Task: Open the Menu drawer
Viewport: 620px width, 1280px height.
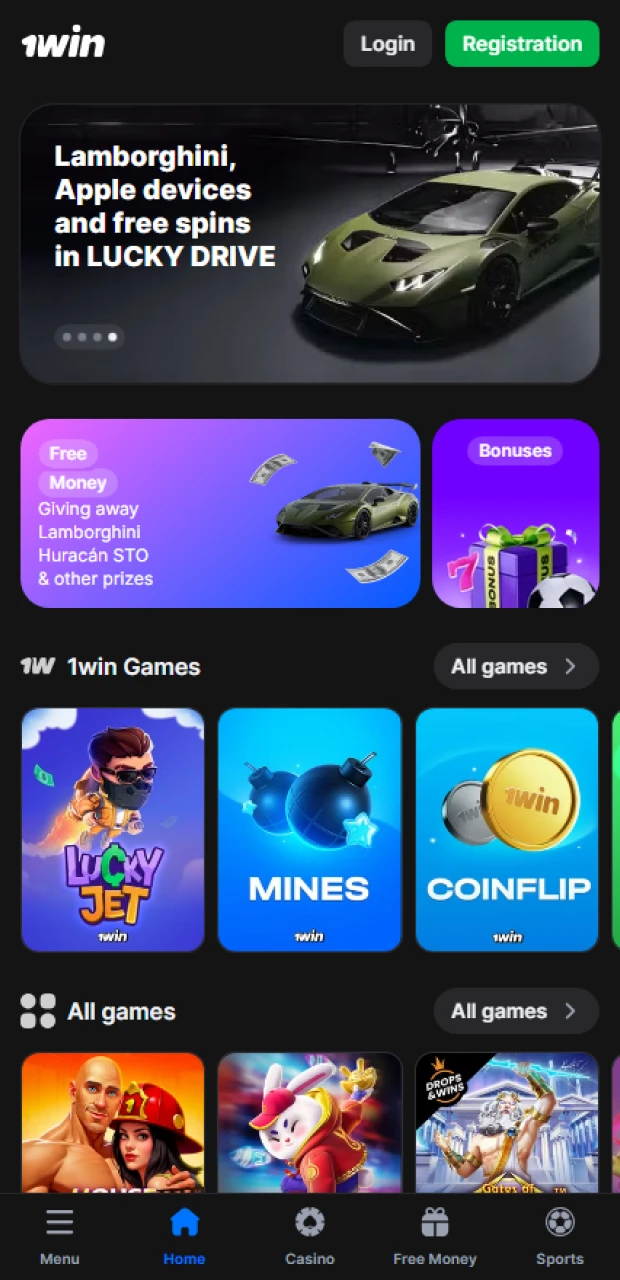Action: (x=60, y=1237)
